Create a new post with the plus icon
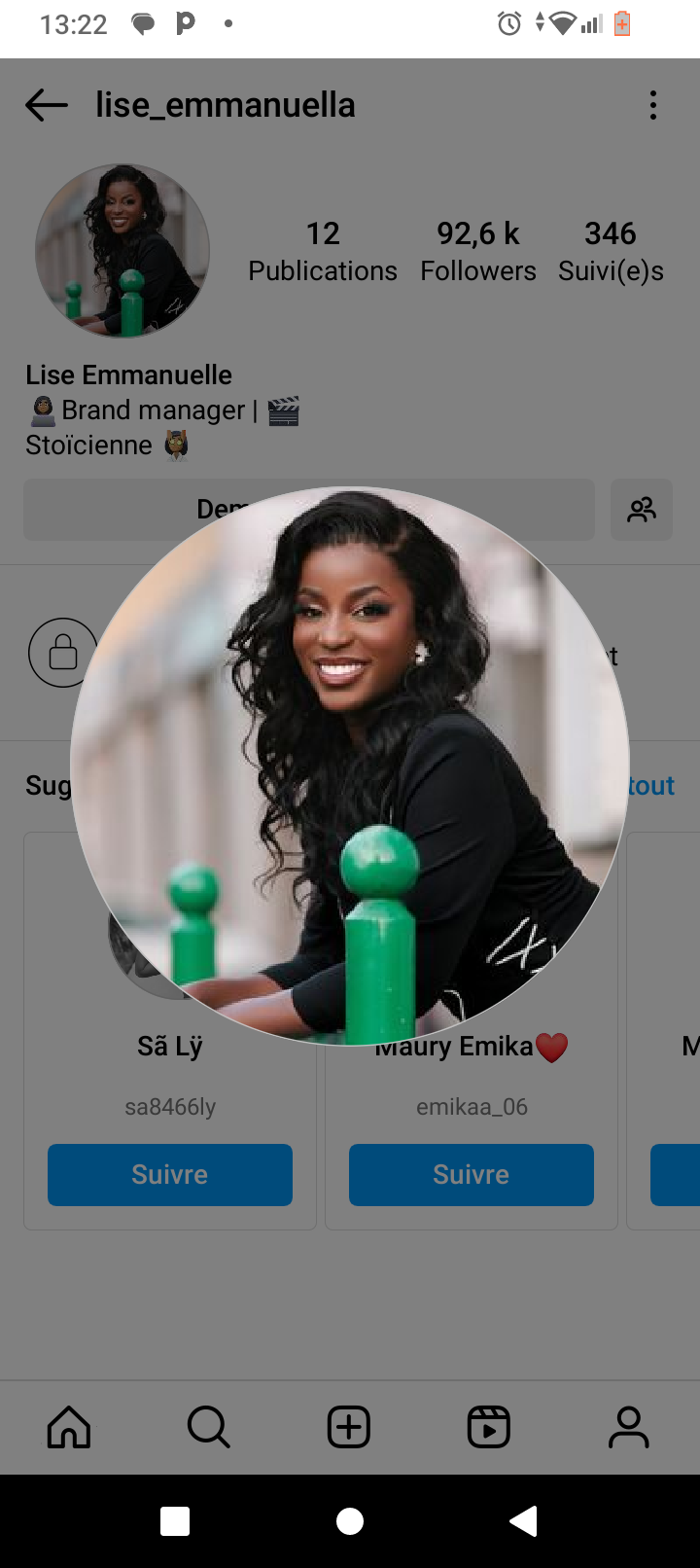Screen dimensions: 700x1568 click(349, 1427)
